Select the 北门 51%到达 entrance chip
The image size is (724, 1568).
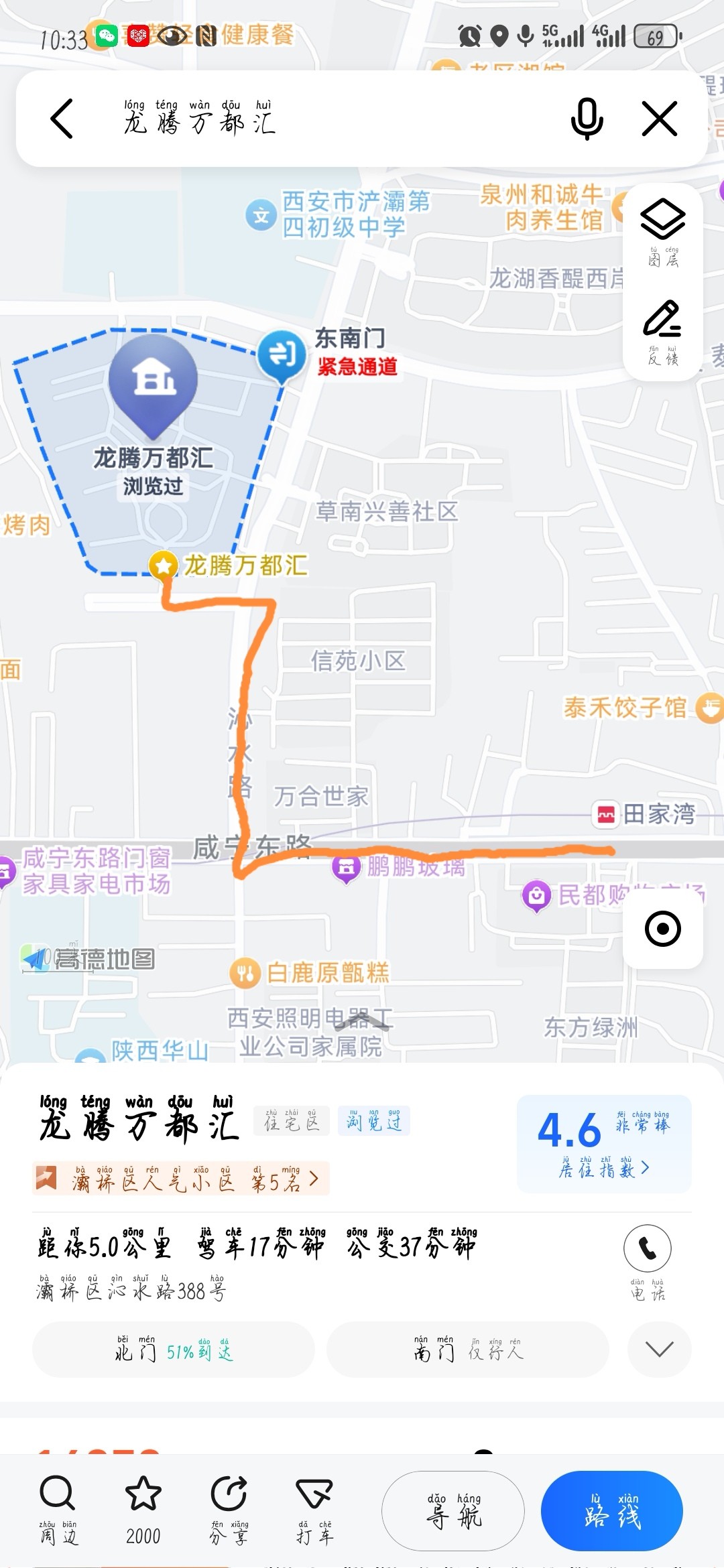tap(173, 1349)
